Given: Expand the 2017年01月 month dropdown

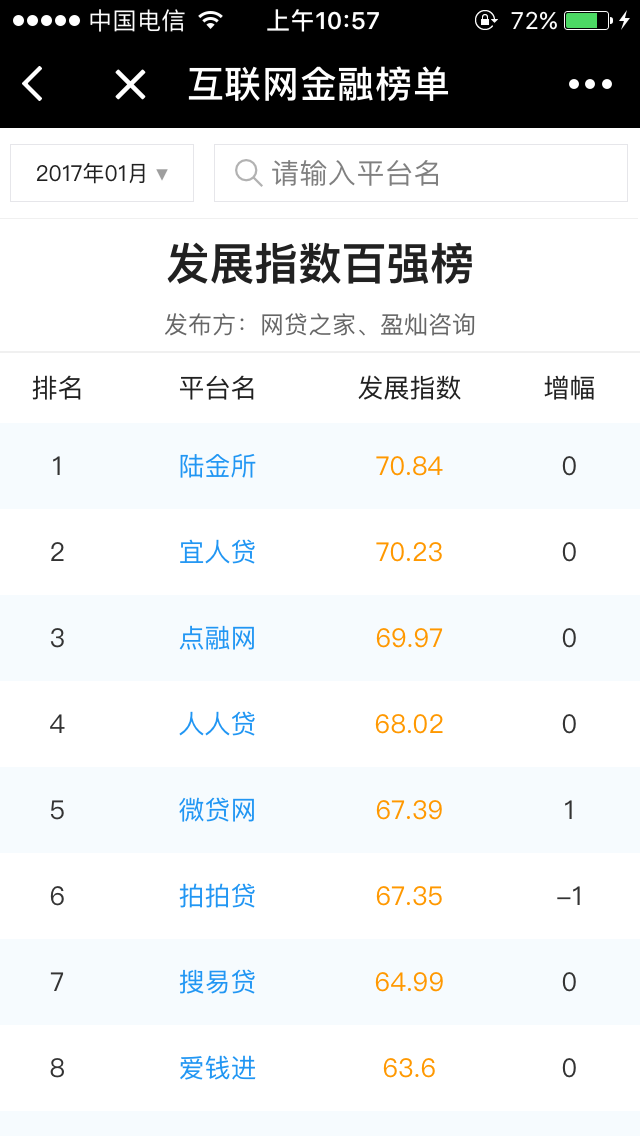Looking at the screenshot, I should [102, 173].
